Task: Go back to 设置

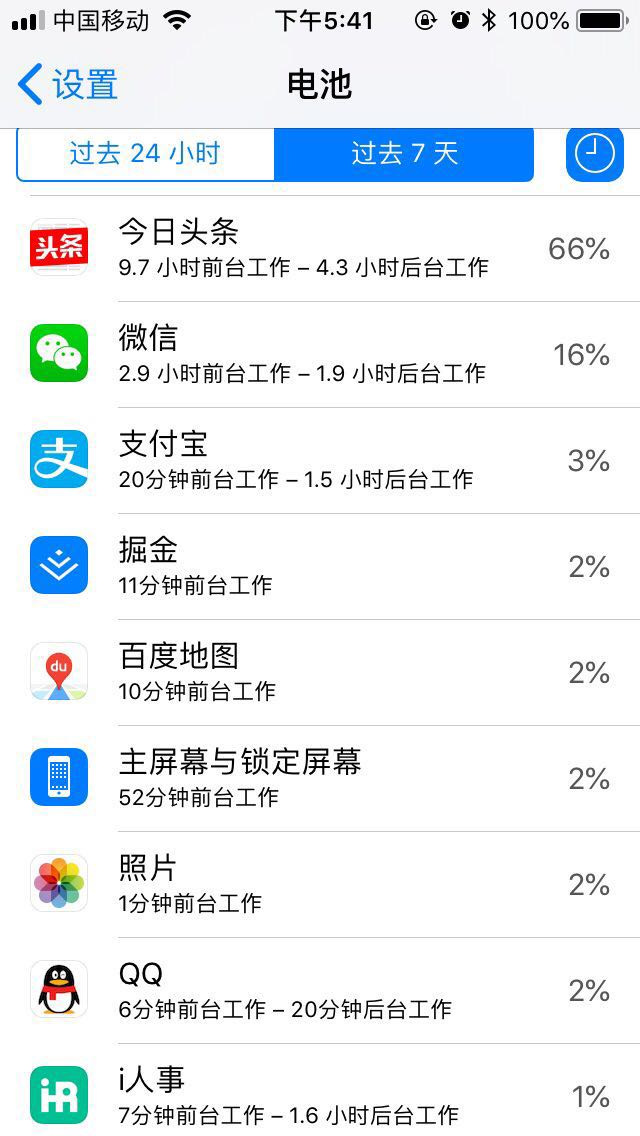Action: [68, 85]
